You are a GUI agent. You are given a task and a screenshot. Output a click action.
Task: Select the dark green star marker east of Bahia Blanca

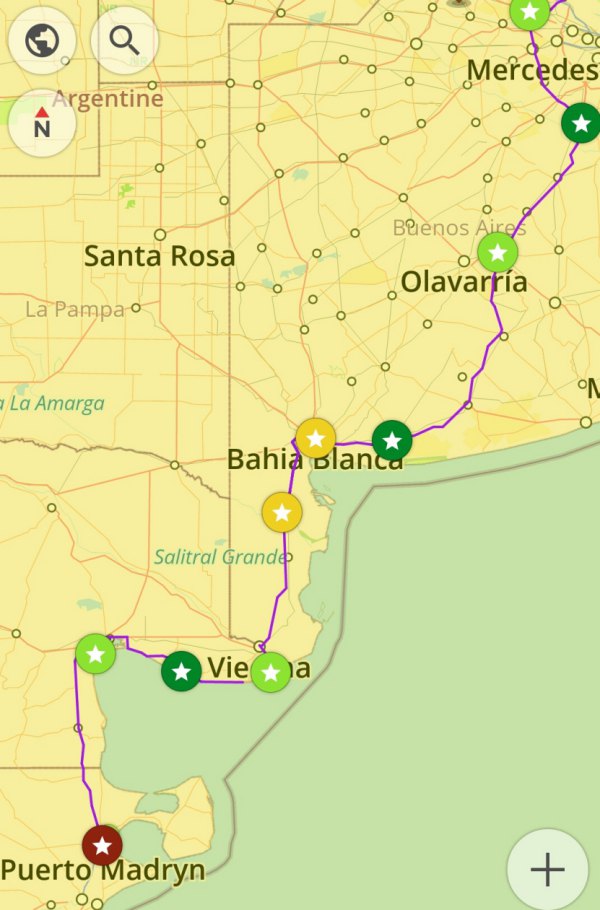pos(392,440)
